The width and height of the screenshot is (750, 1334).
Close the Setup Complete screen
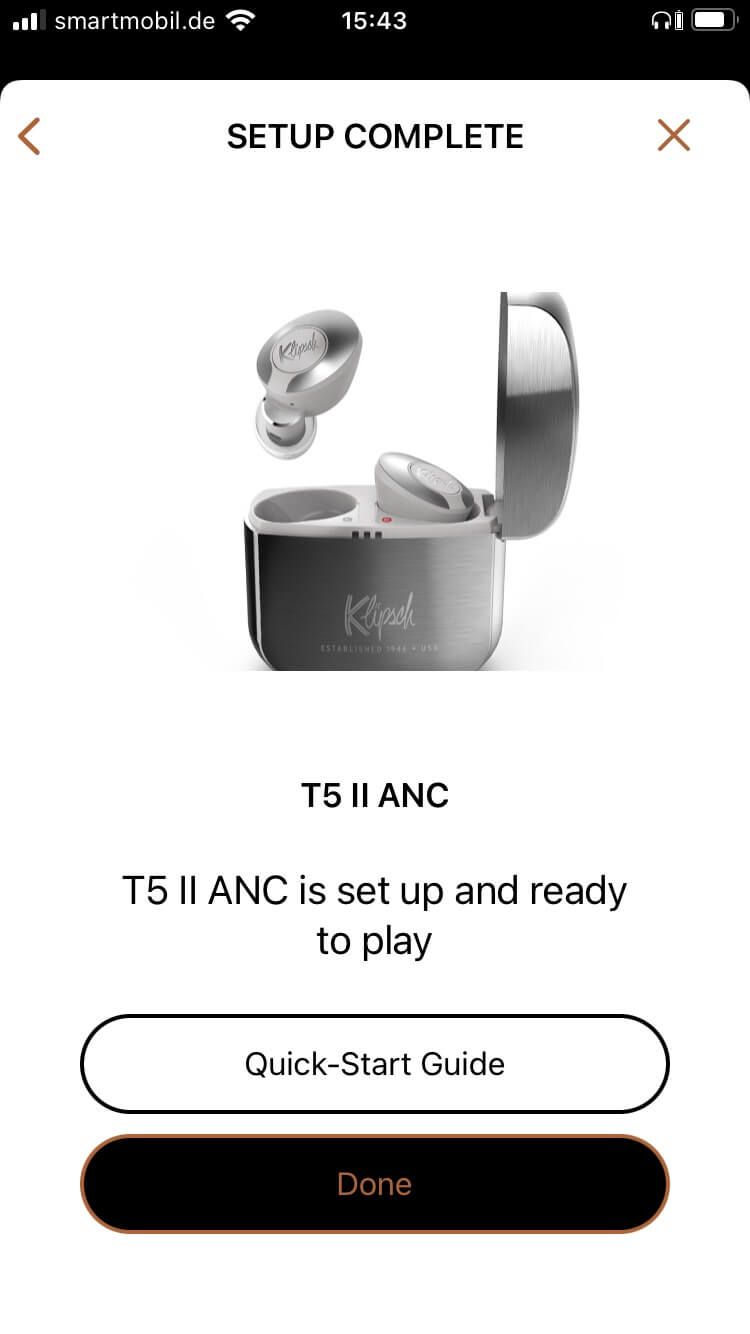click(674, 135)
